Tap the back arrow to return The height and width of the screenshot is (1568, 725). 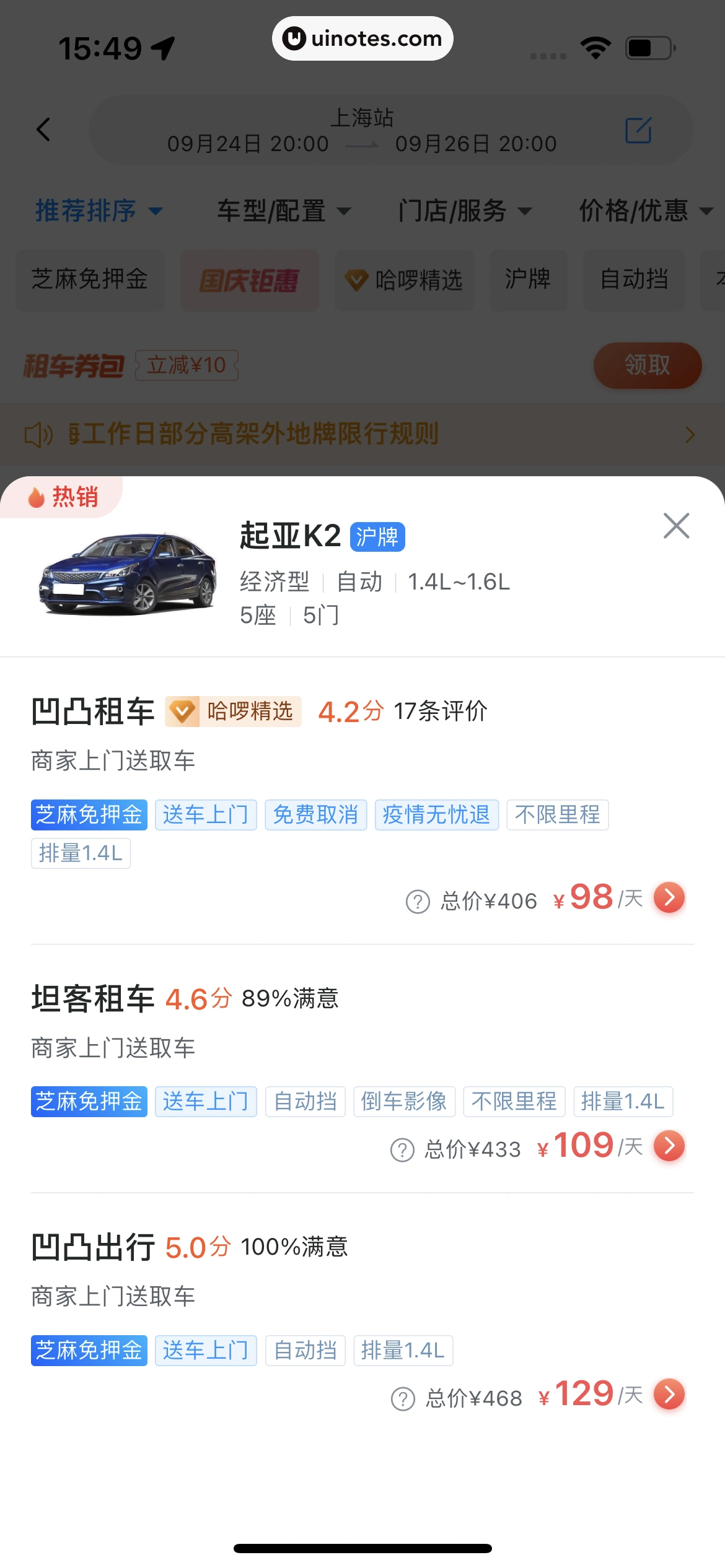[42, 130]
